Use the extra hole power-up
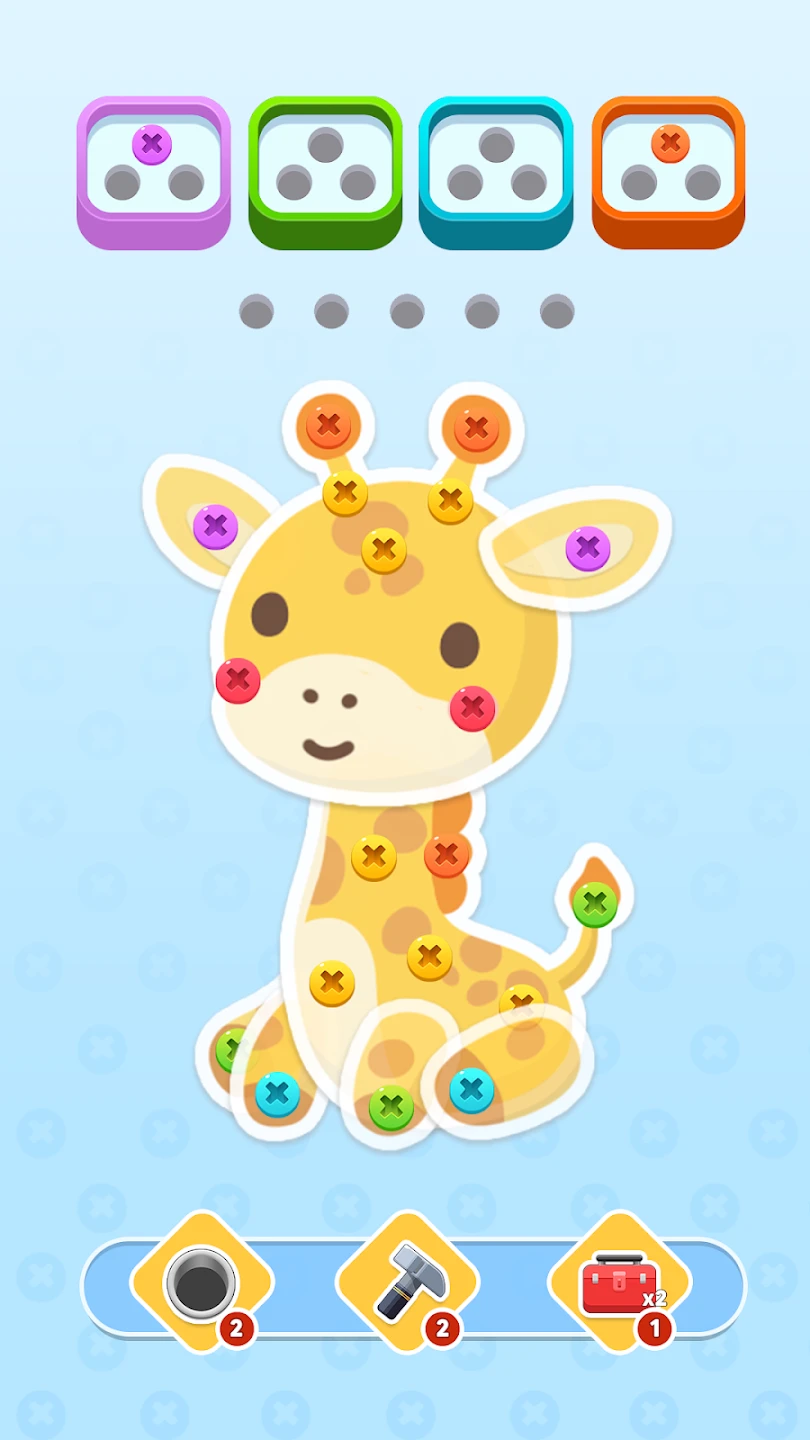The image size is (810, 1440). coord(201,1282)
